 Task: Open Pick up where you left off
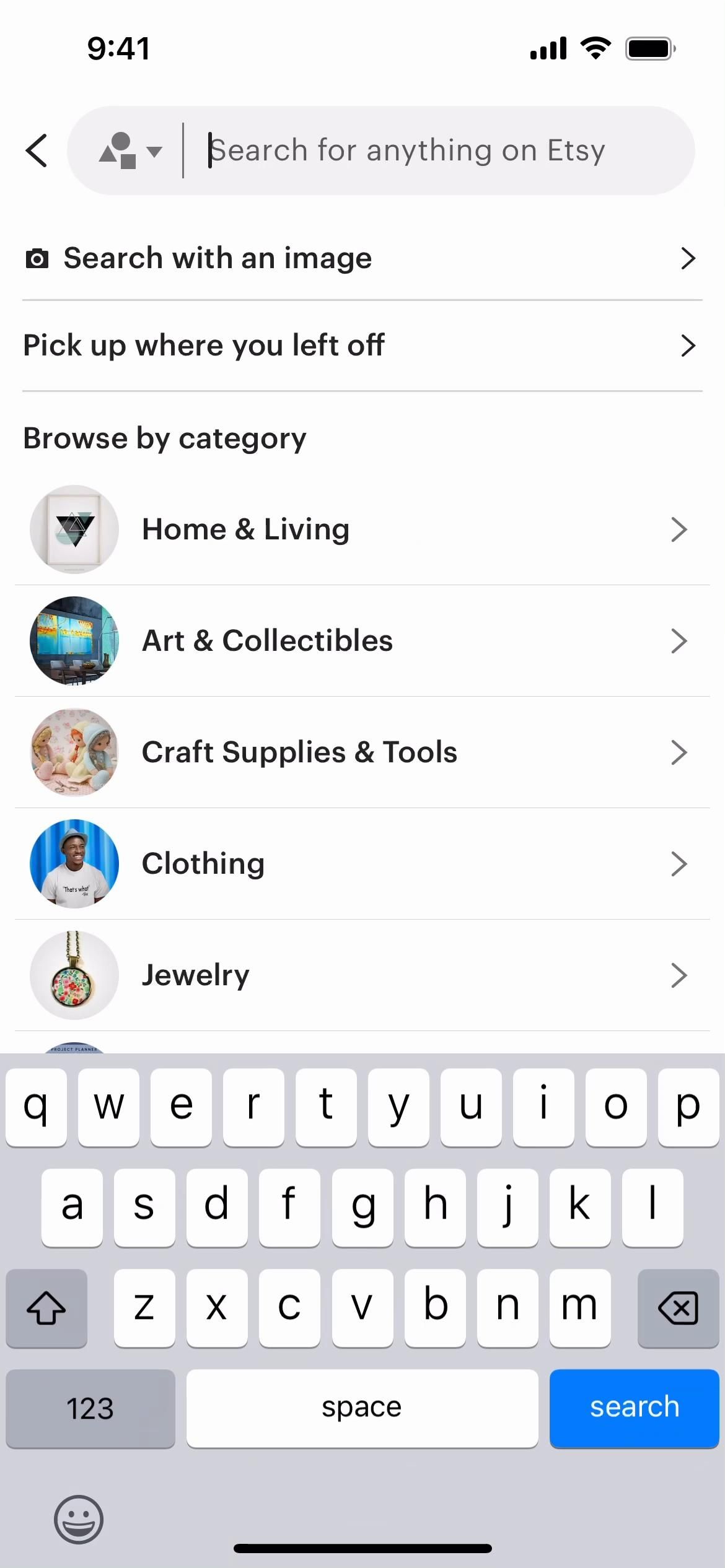[362, 346]
